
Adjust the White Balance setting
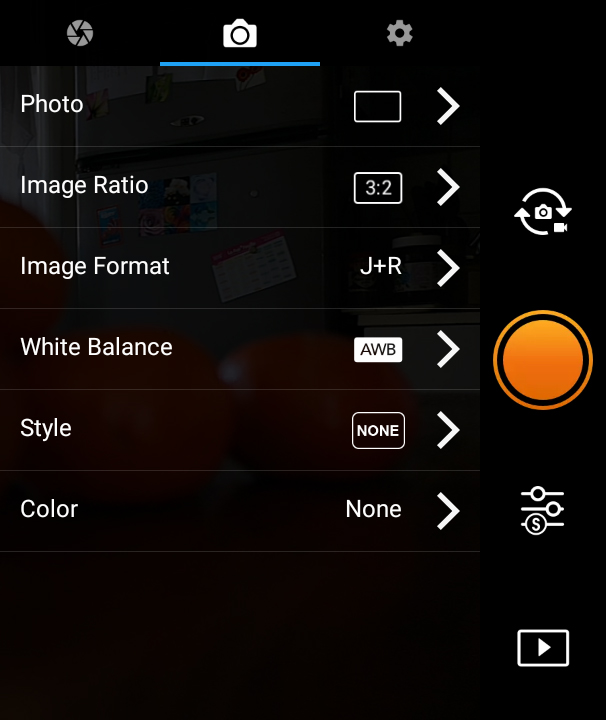(x=240, y=349)
